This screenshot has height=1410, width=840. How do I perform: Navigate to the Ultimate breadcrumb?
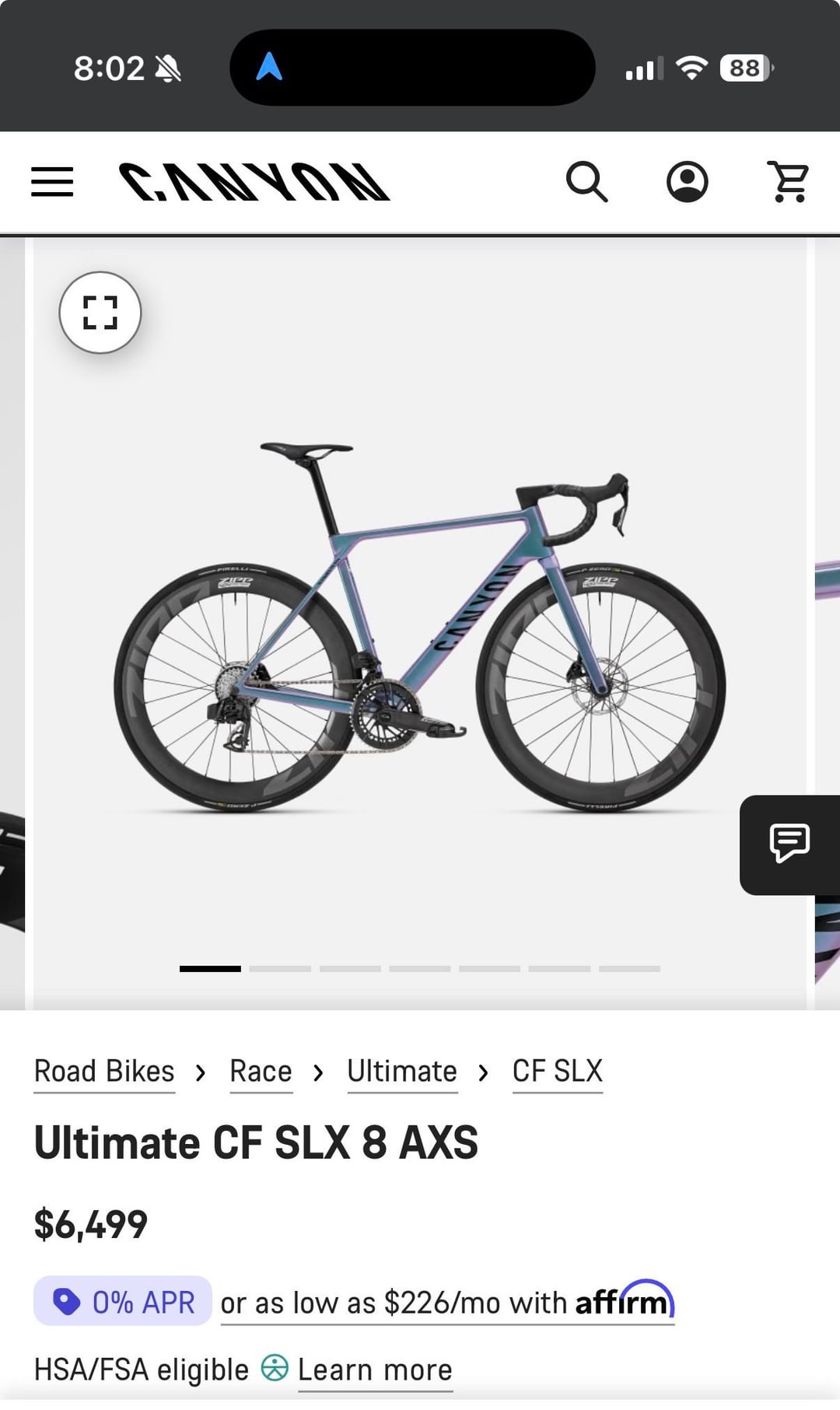coord(402,1072)
